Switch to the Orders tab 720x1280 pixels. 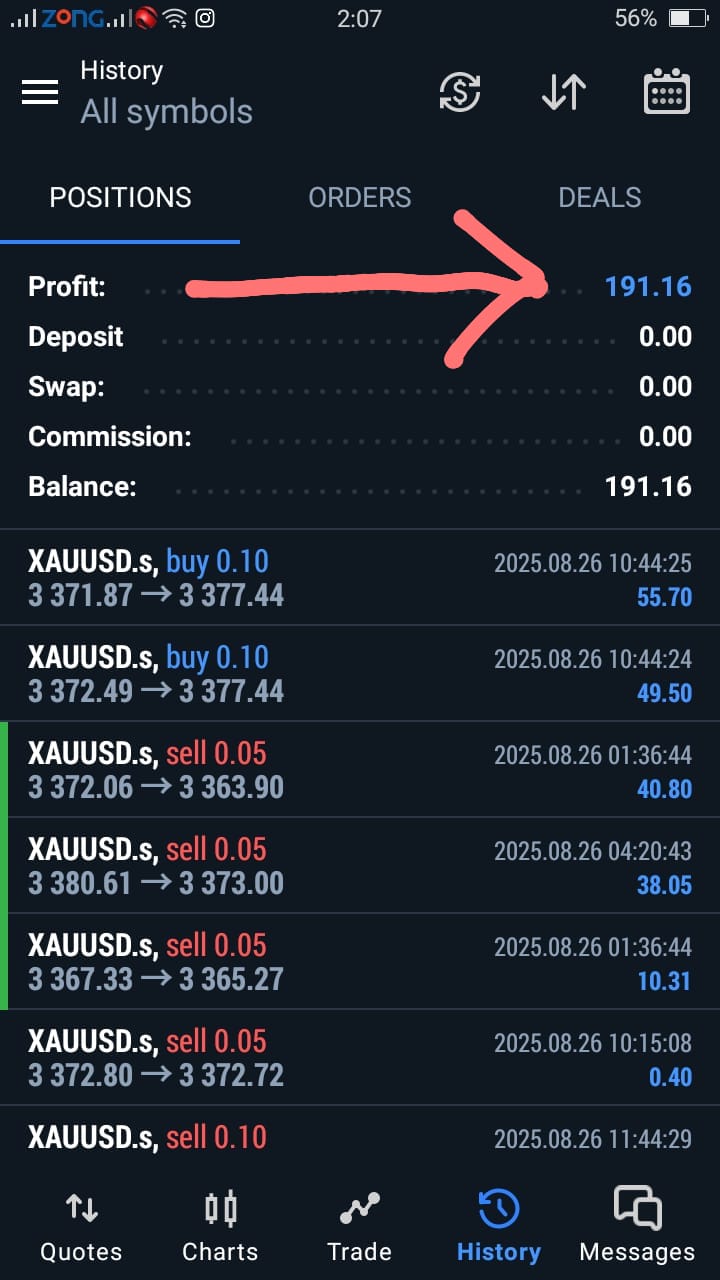point(360,197)
